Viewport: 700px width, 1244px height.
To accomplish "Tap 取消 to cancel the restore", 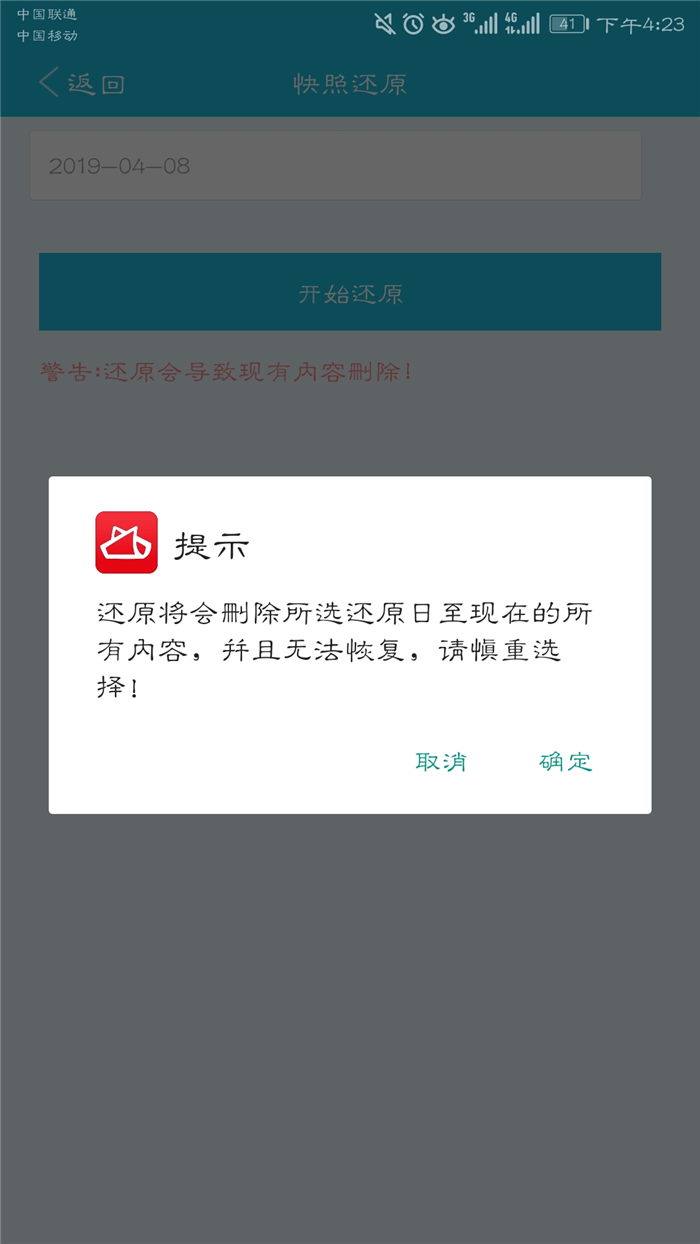I will (x=441, y=762).
